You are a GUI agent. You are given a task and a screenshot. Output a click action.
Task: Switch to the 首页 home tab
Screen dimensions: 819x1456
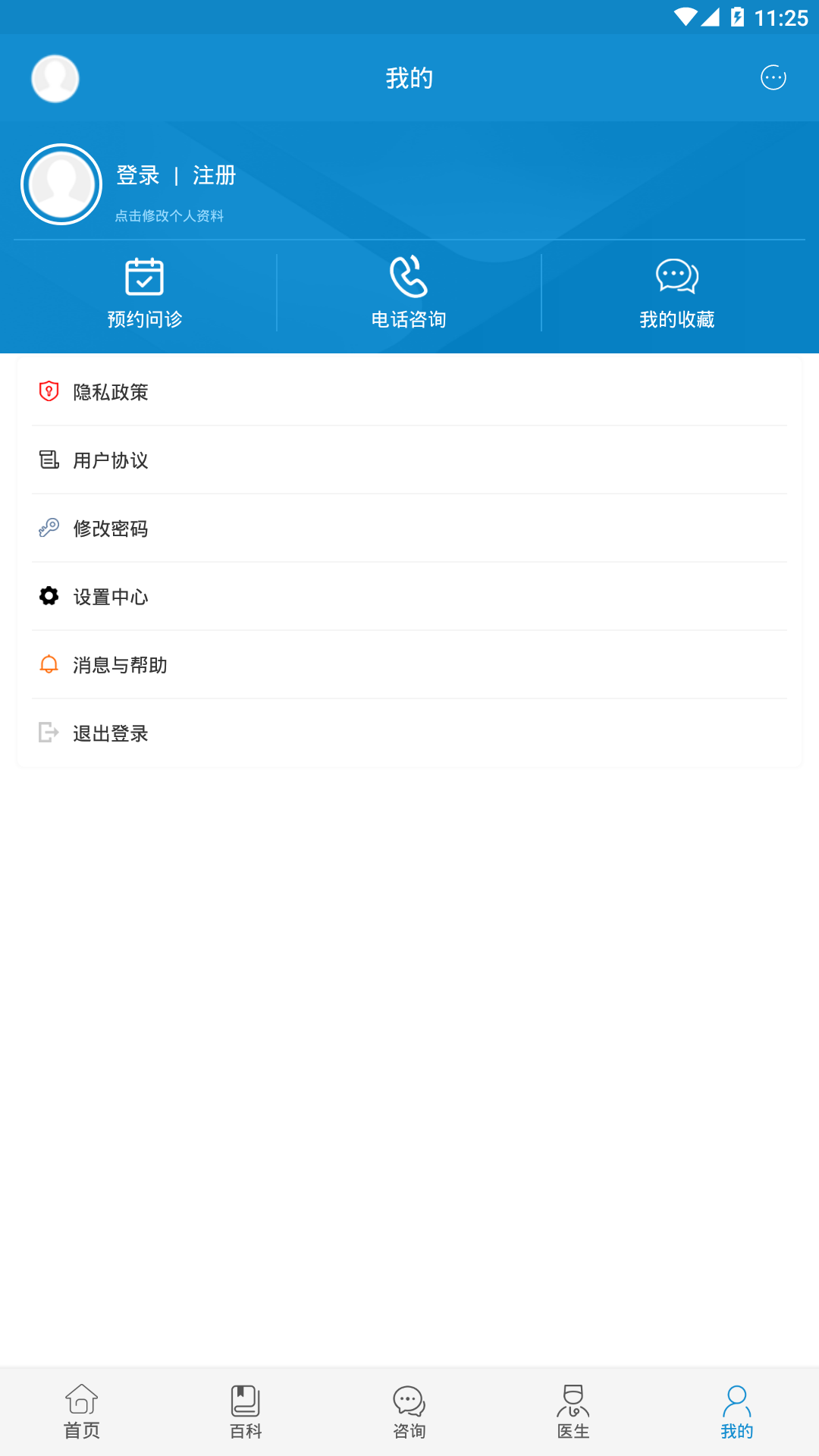pos(82,1412)
